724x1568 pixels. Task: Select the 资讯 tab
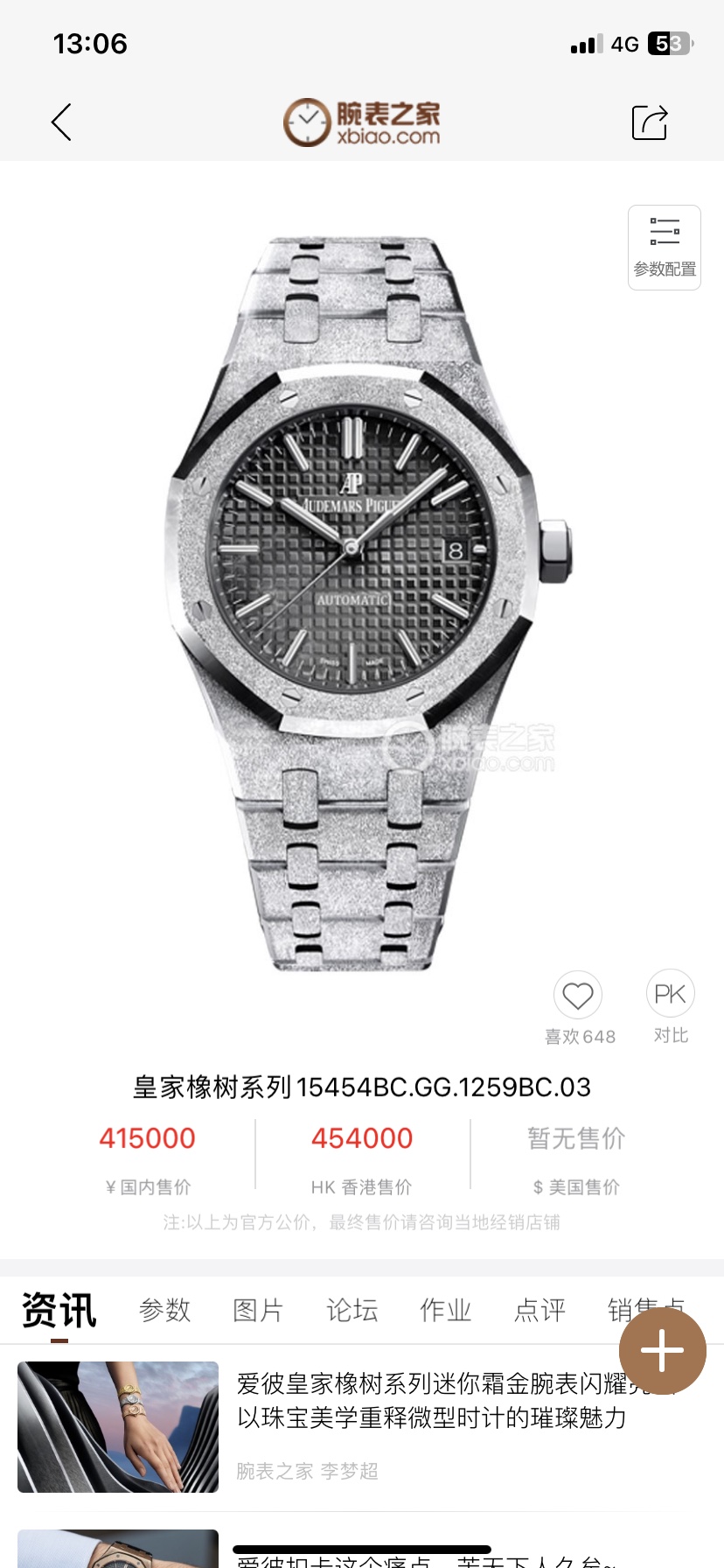coord(59,1311)
